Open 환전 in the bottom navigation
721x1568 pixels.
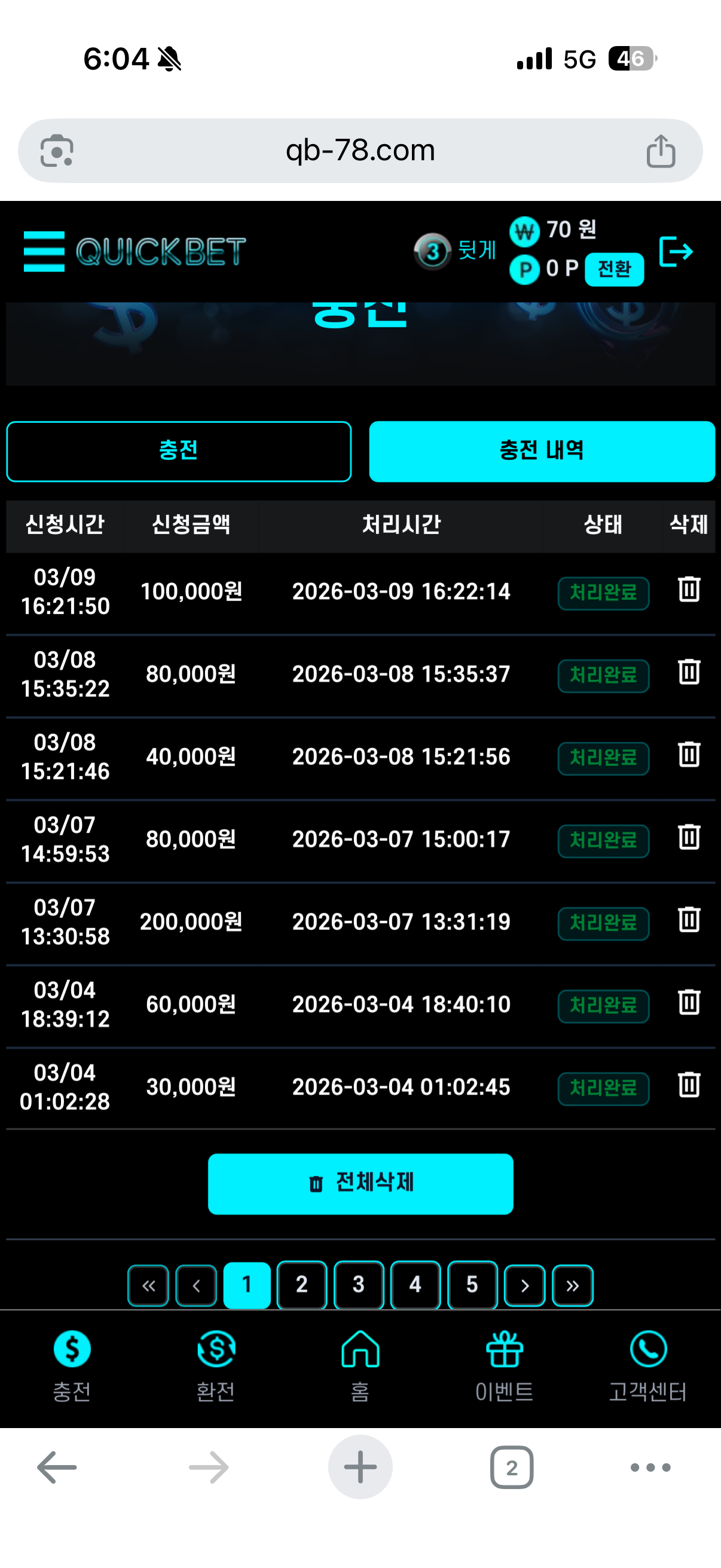pyautogui.click(x=216, y=1363)
